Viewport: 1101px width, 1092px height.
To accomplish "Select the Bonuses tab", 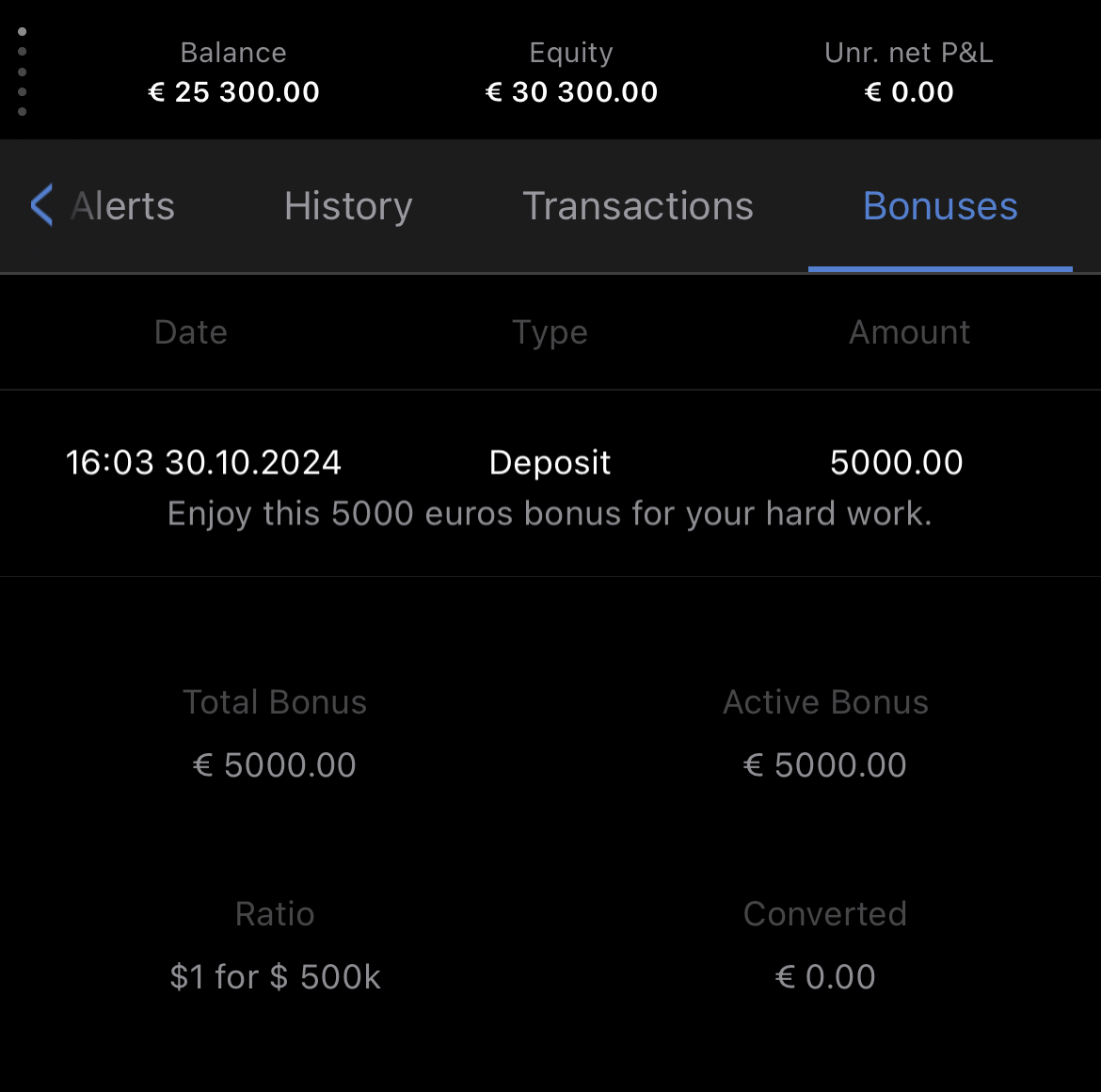I will 940,206.
